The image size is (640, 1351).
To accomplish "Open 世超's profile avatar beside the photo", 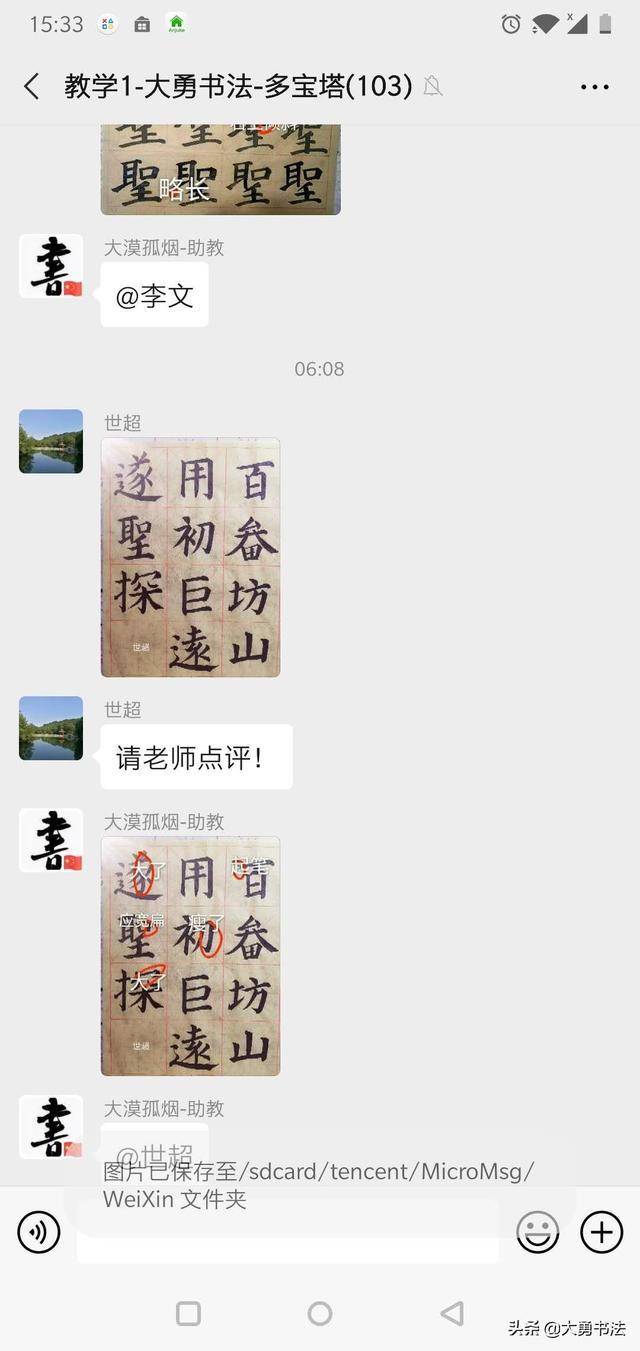I will pos(51,441).
